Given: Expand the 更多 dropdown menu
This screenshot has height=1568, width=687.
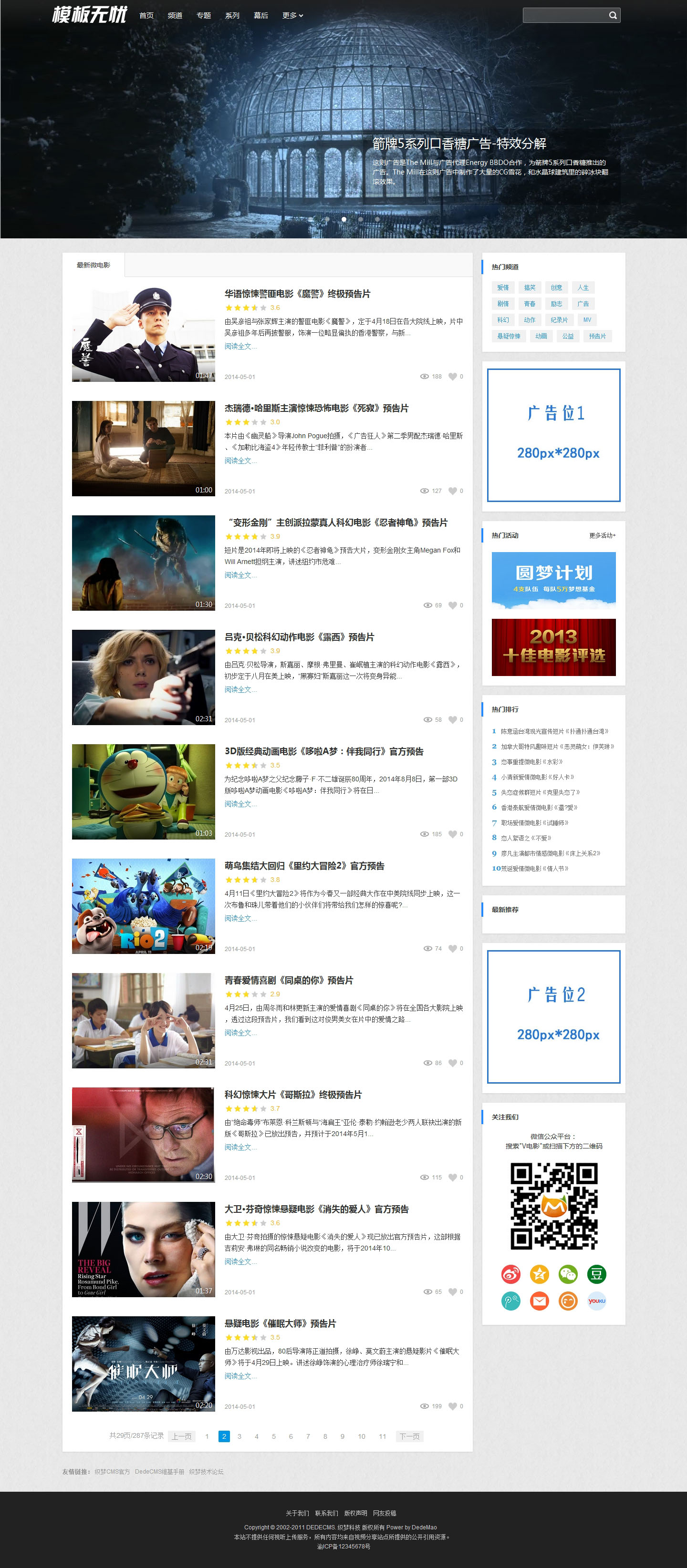Looking at the screenshot, I should click(x=292, y=15).
